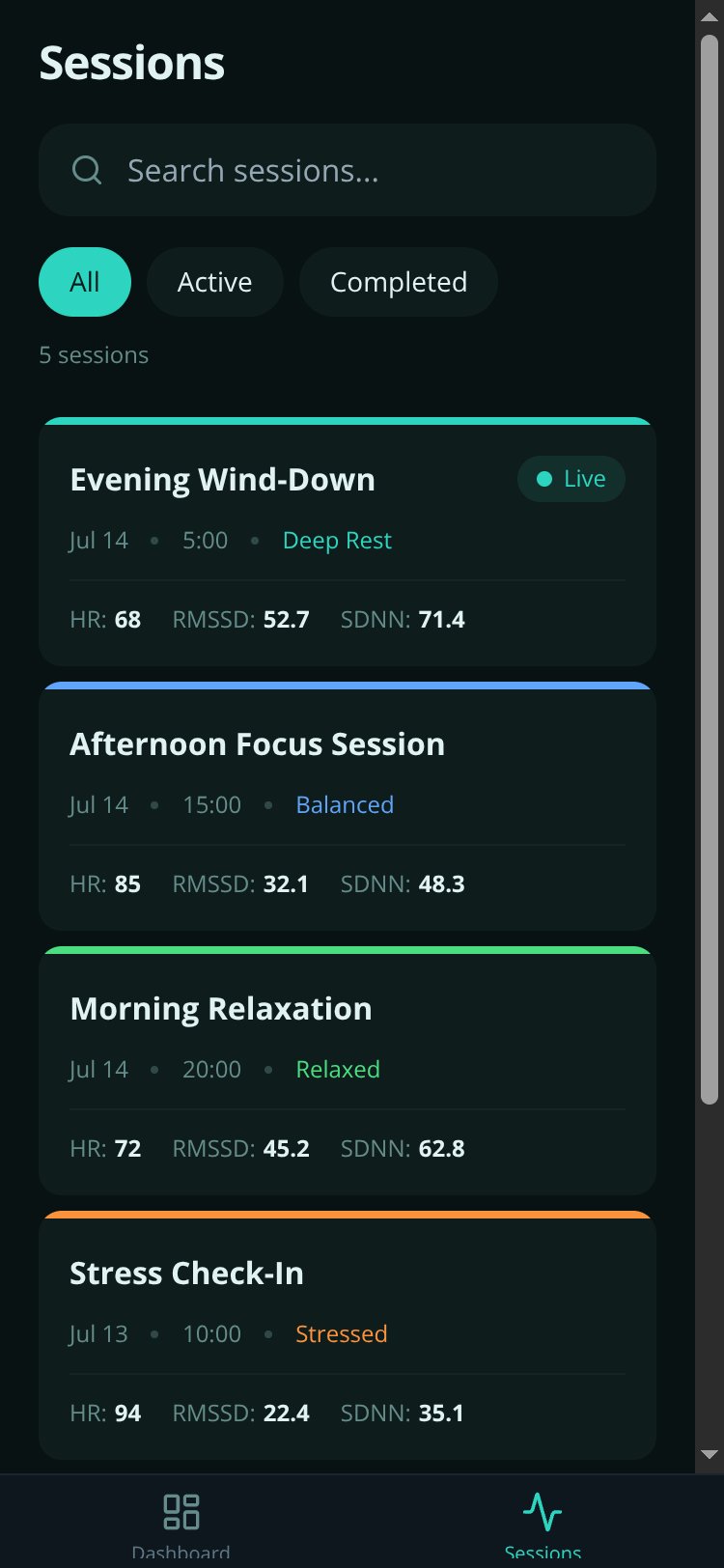This screenshot has width=724, height=1568.
Task: View the Morning Relaxation session
Action: 348,1071
